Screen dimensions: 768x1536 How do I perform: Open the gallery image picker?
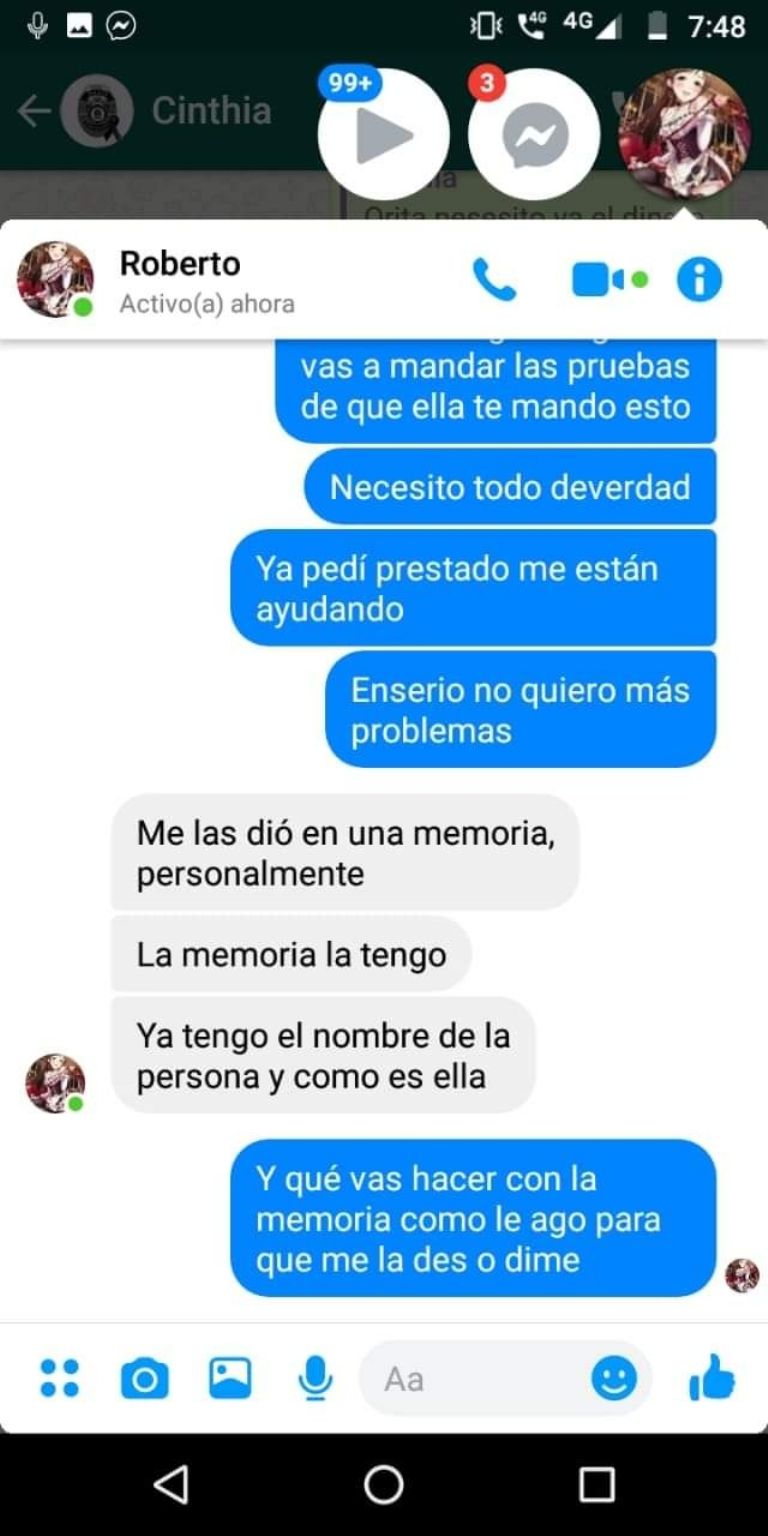click(230, 1378)
